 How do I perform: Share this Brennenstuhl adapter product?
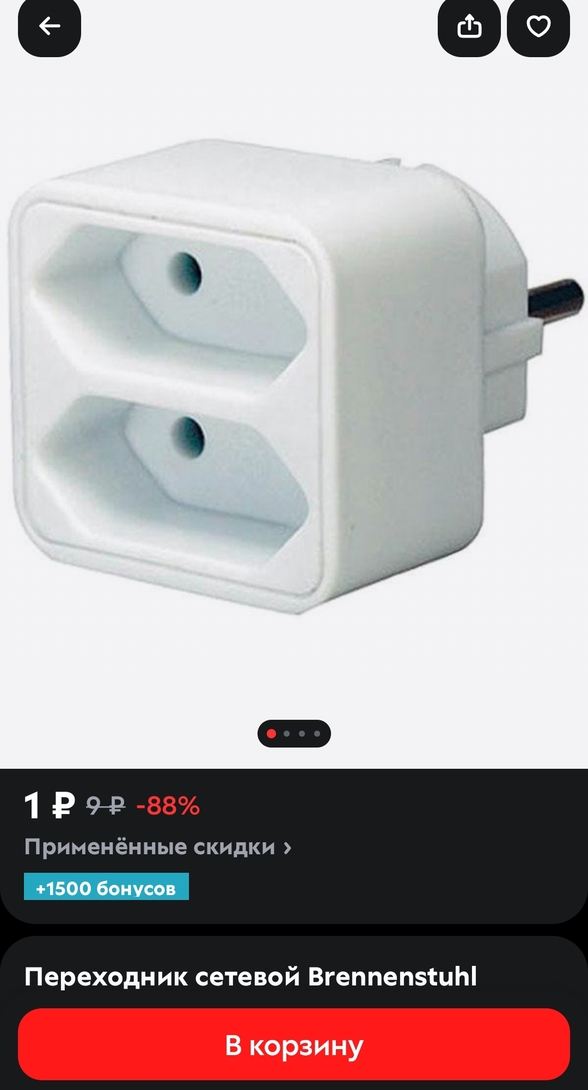pyautogui.click(x=469, y=26)
